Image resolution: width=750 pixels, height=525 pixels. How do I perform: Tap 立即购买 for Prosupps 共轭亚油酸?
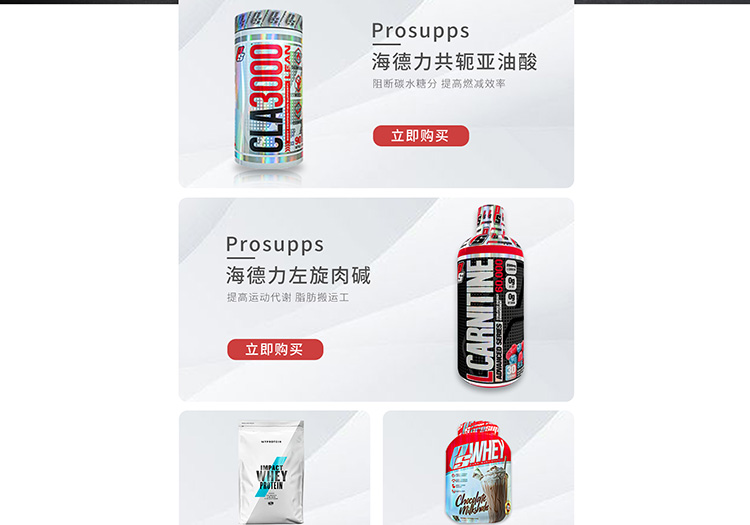[x=420, y=136]
